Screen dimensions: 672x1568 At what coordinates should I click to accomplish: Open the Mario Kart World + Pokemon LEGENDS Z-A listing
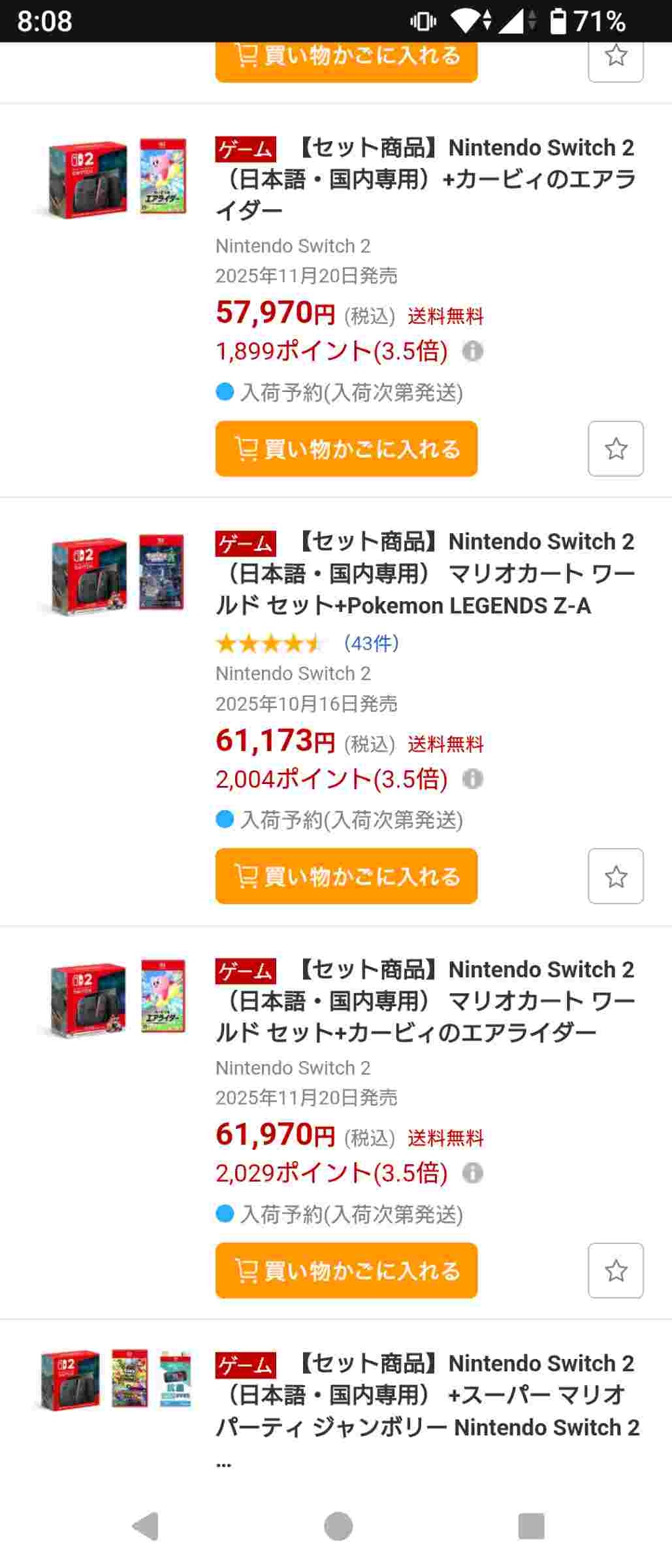424,574
